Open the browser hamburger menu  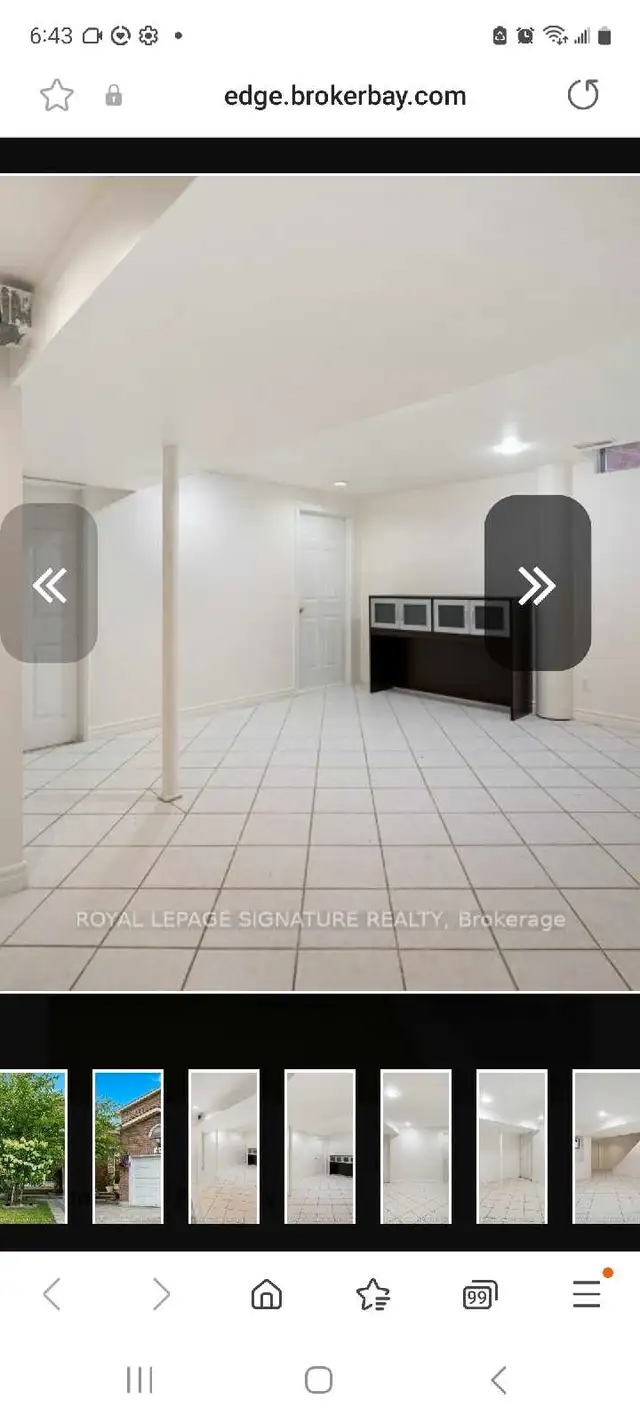point(588,1294)
